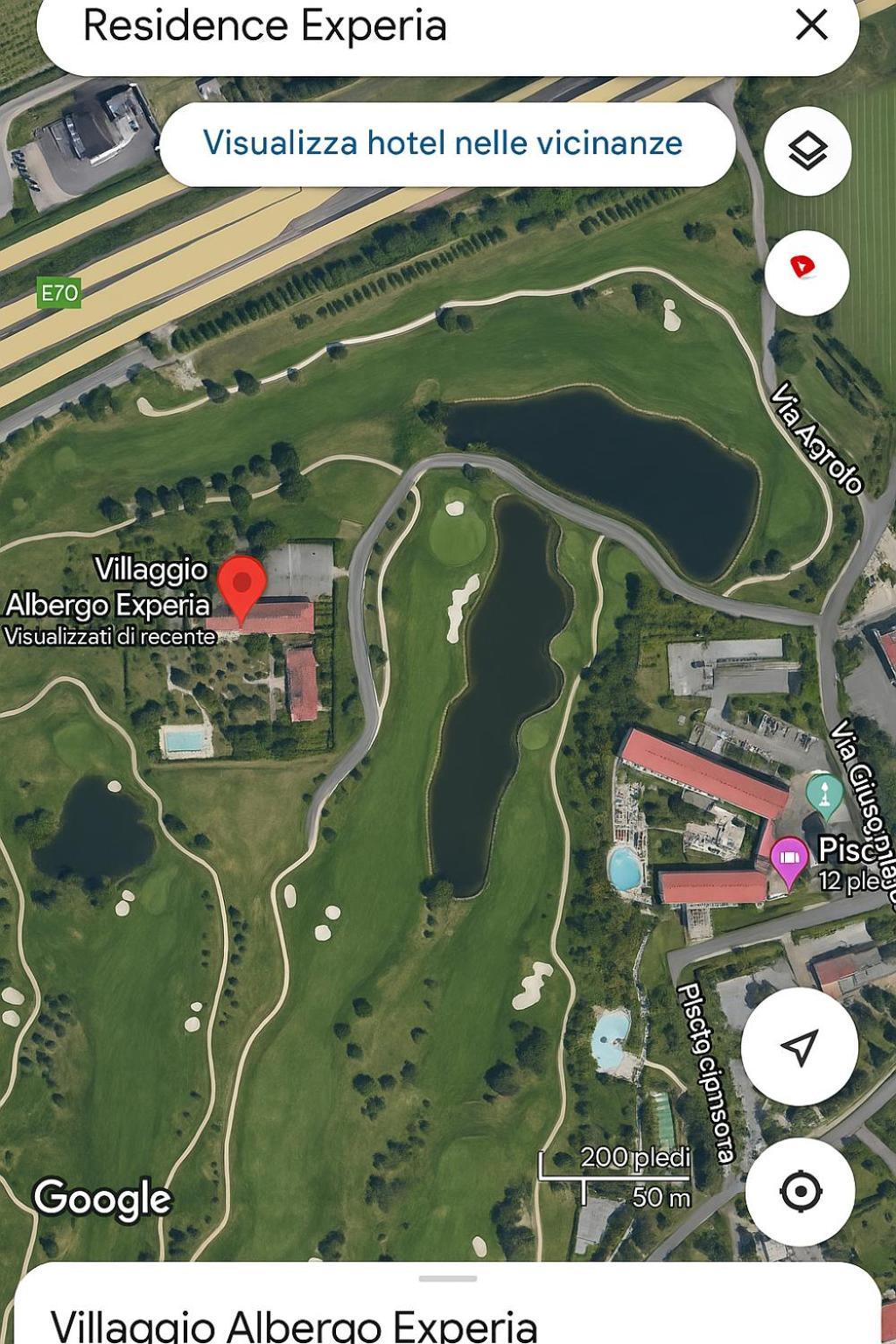Tap Visualizza hotel nelle vicinanze
Image resolution: width=896 pixels, height=1344 pixels.
point(443,143)
